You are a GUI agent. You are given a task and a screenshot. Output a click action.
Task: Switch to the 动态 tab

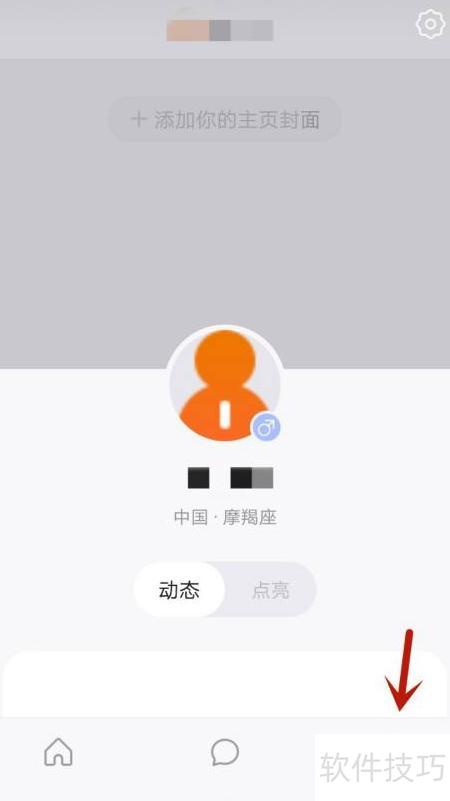click(x=179, y=590)
